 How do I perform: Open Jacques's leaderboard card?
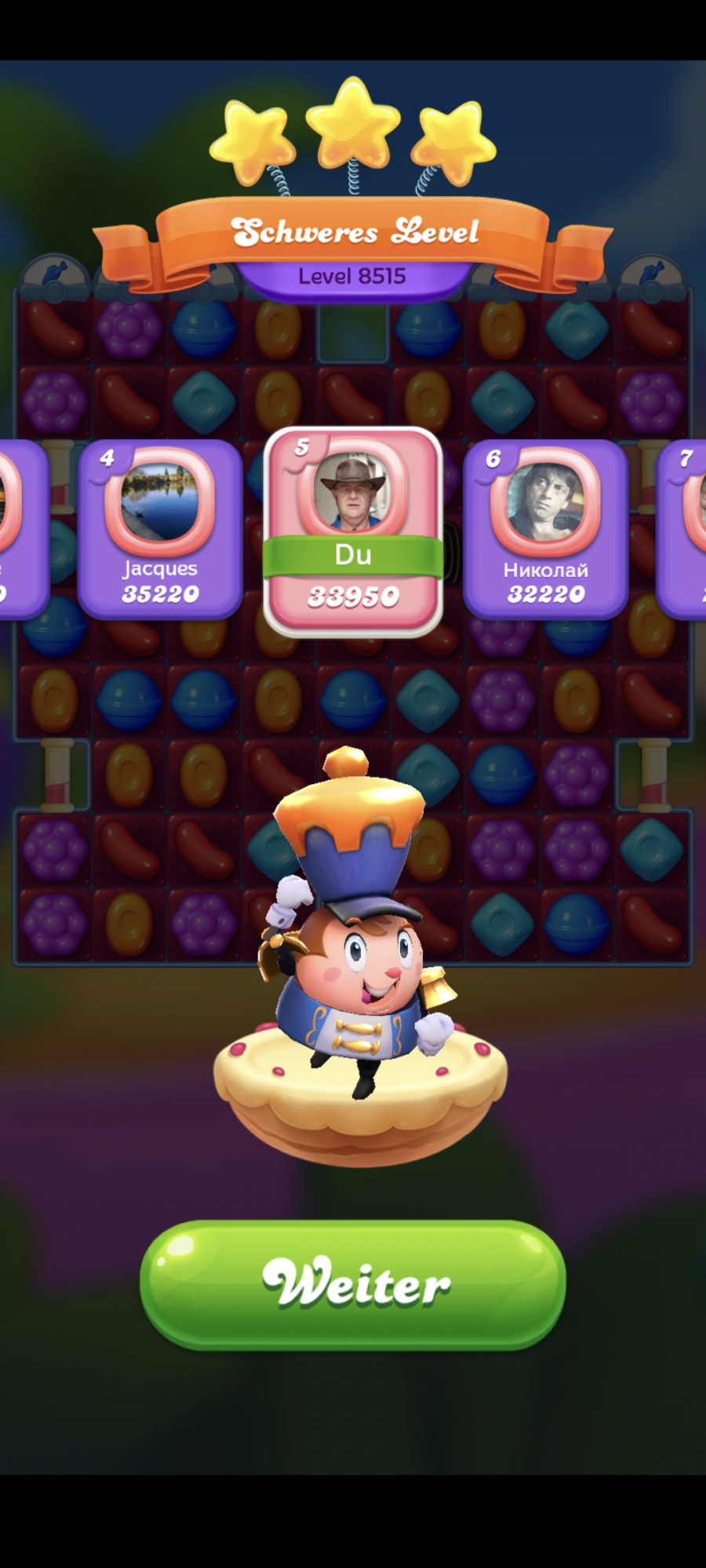tap(160, 529)
